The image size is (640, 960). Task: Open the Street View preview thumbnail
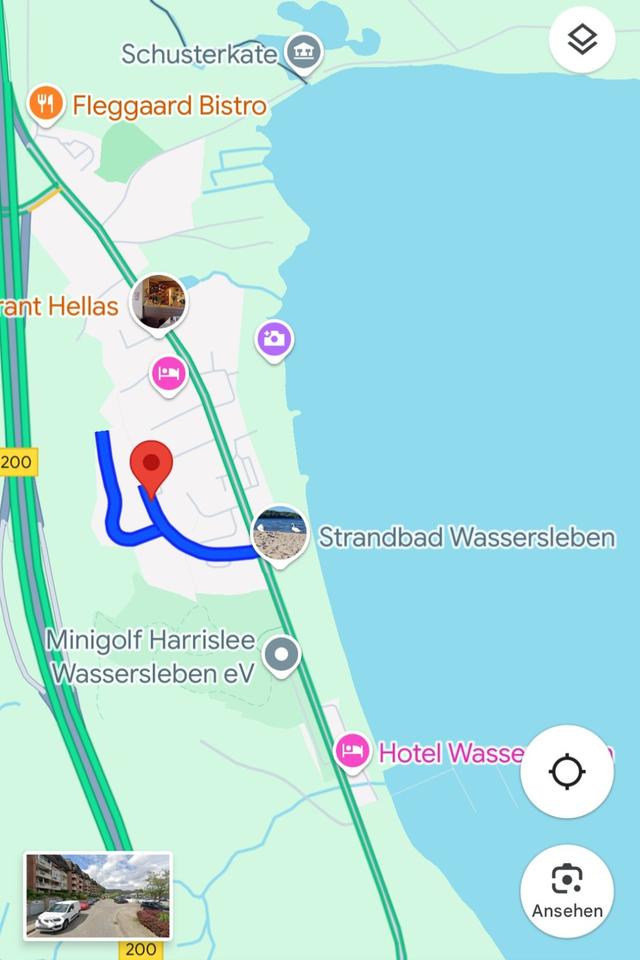[x=98, y=895]
